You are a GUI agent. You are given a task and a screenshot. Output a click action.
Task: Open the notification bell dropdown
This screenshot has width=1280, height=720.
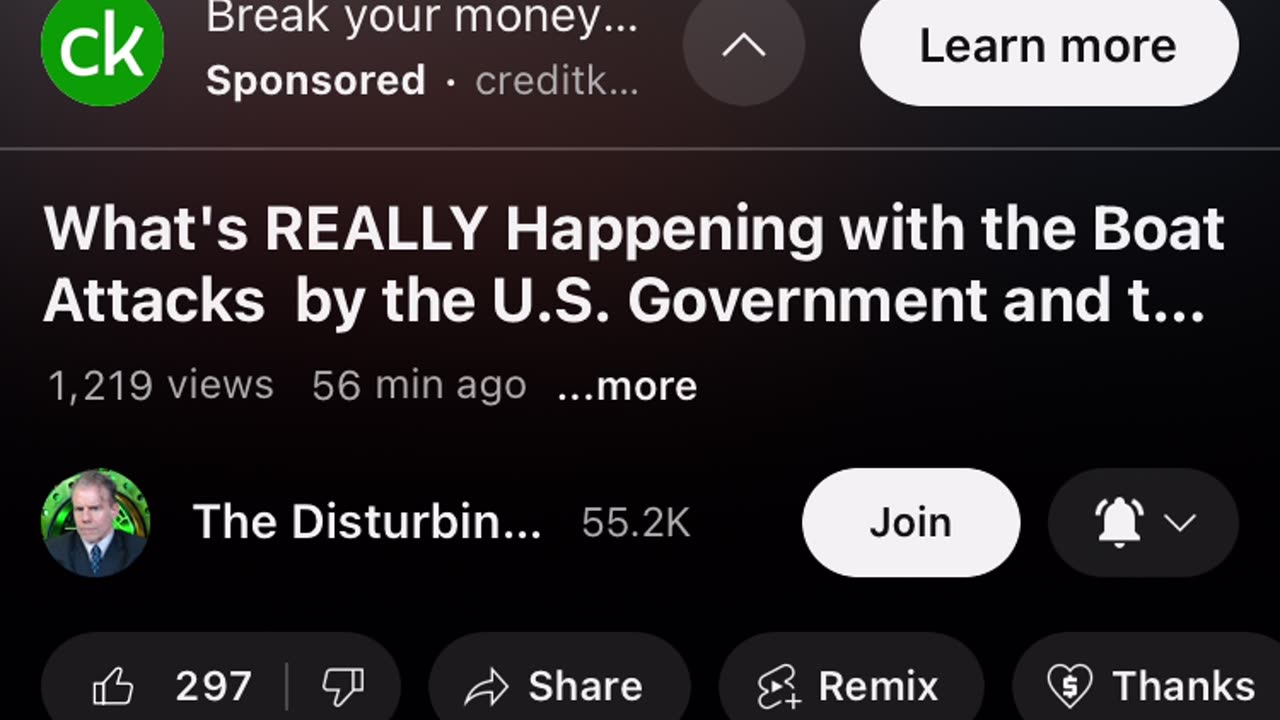pyautogui.click(x=1143, y=522)
